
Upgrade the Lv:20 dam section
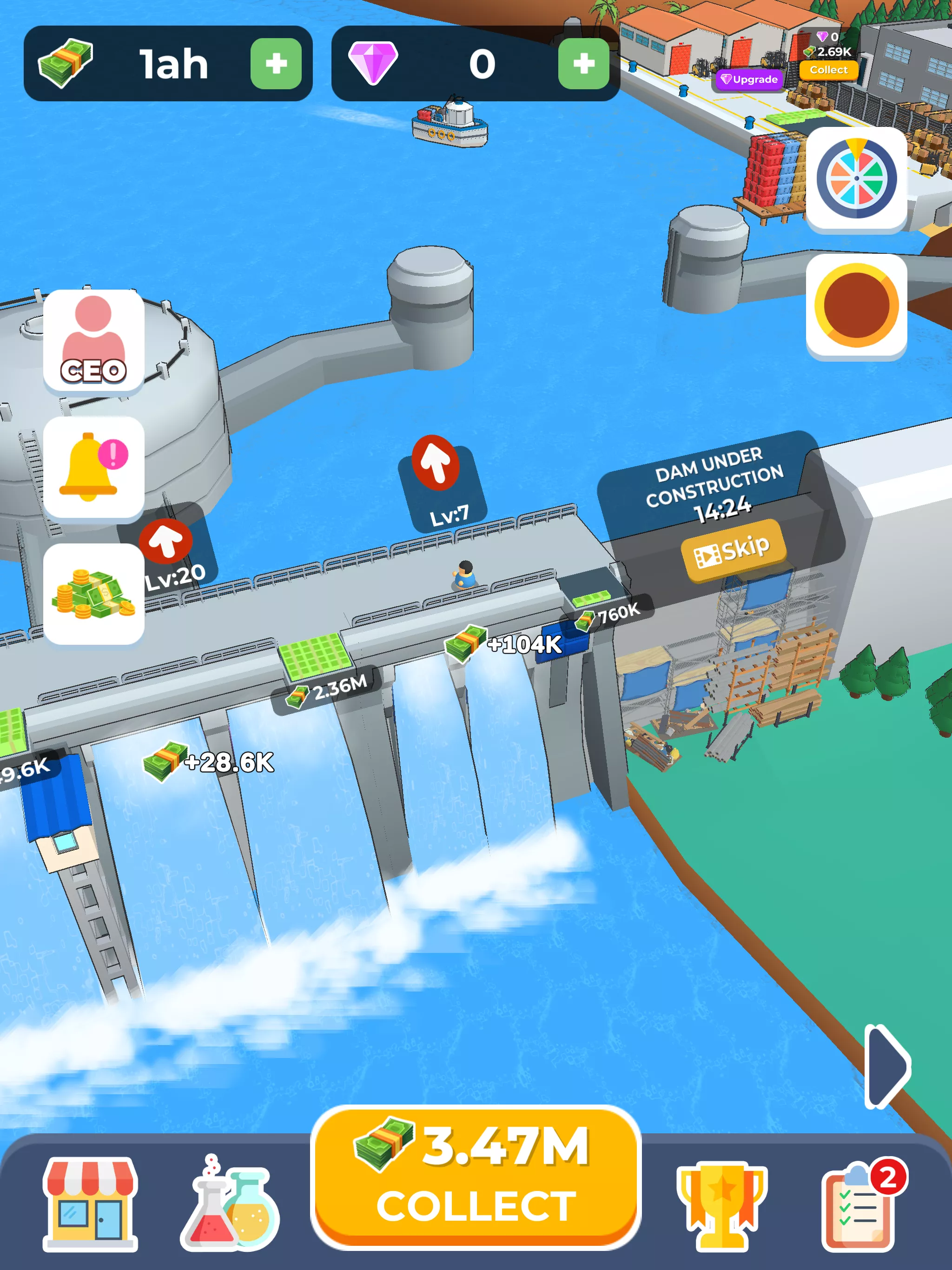point(166,541)
